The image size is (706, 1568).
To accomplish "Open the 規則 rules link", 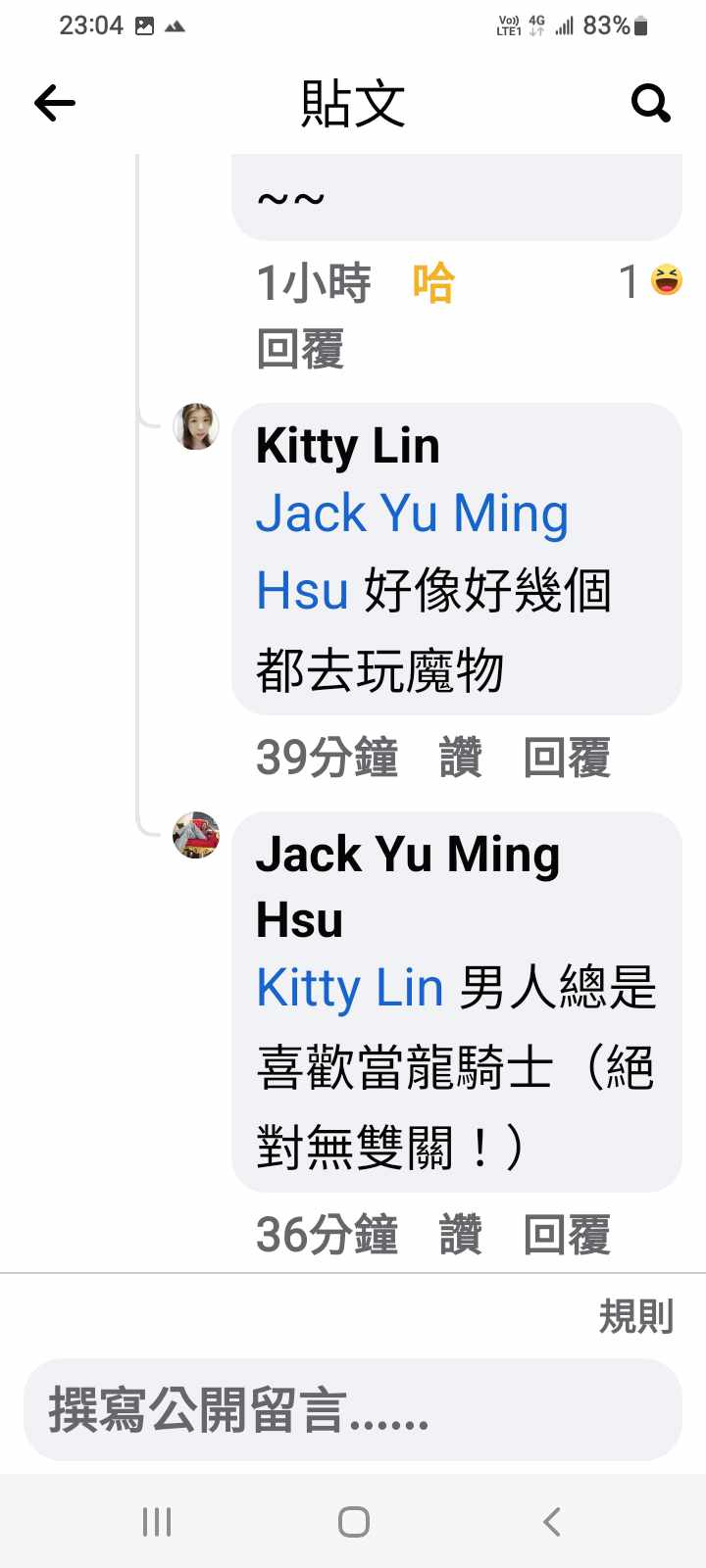I will coord(635,1316).
